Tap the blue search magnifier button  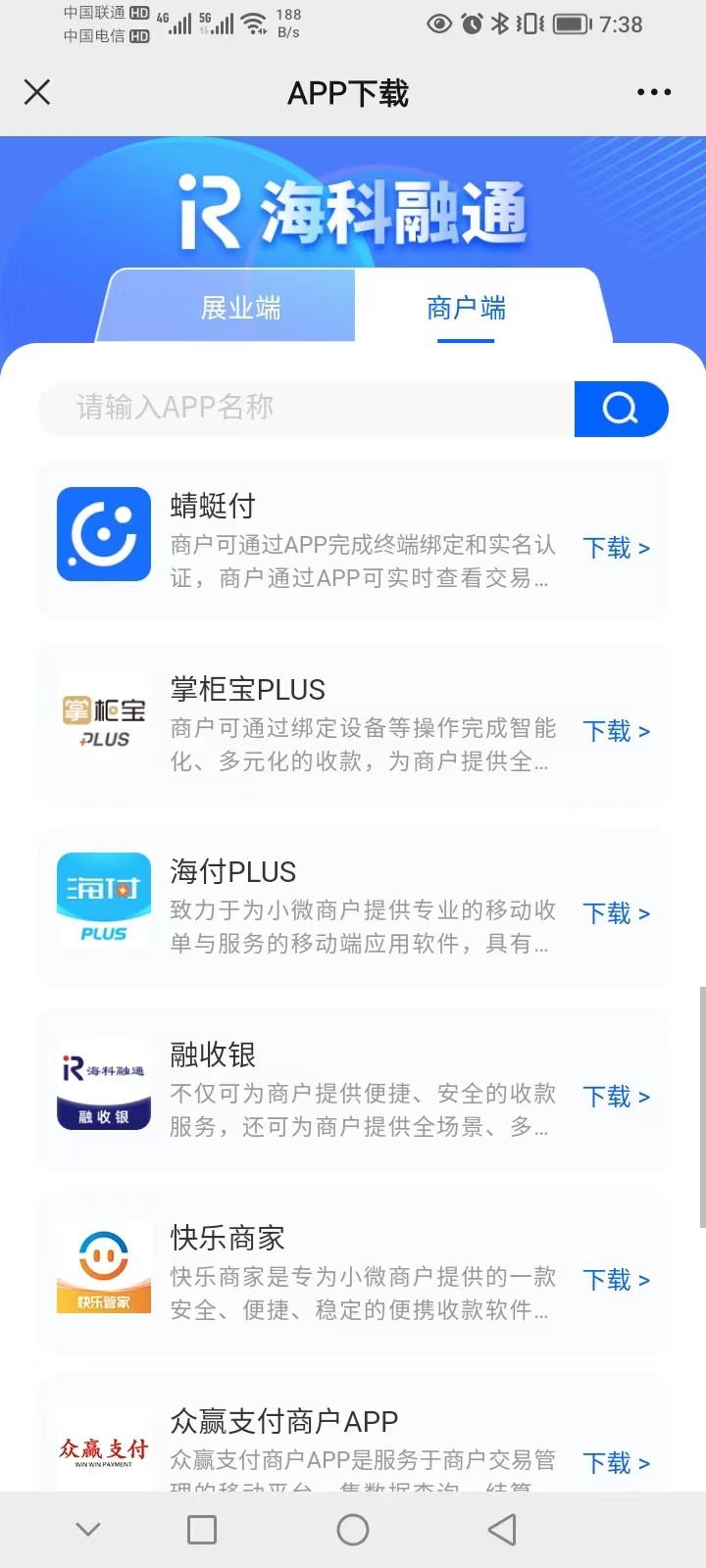(621, 408)
